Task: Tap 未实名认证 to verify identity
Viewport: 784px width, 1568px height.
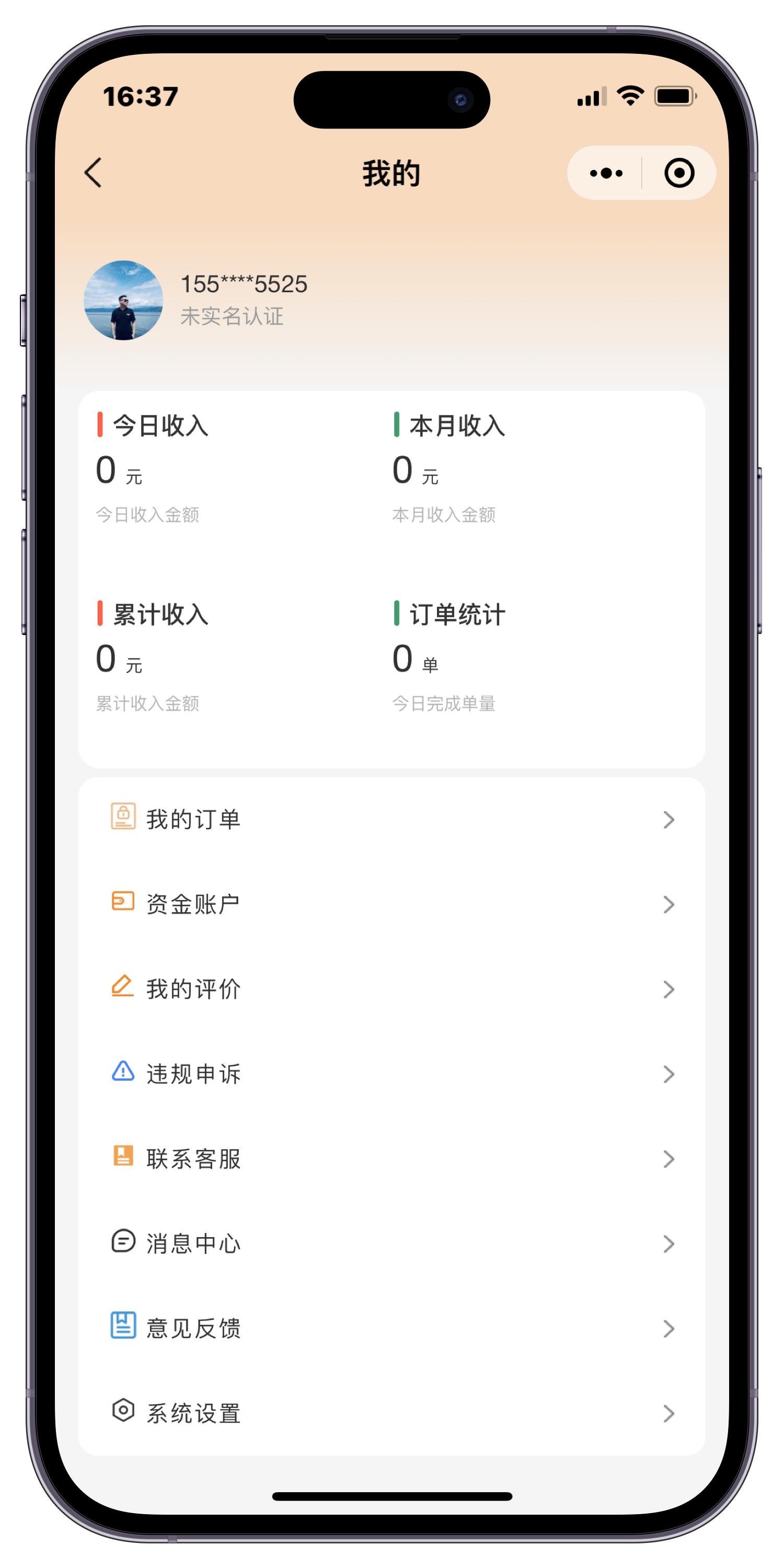Action: (x=232, y=317)
